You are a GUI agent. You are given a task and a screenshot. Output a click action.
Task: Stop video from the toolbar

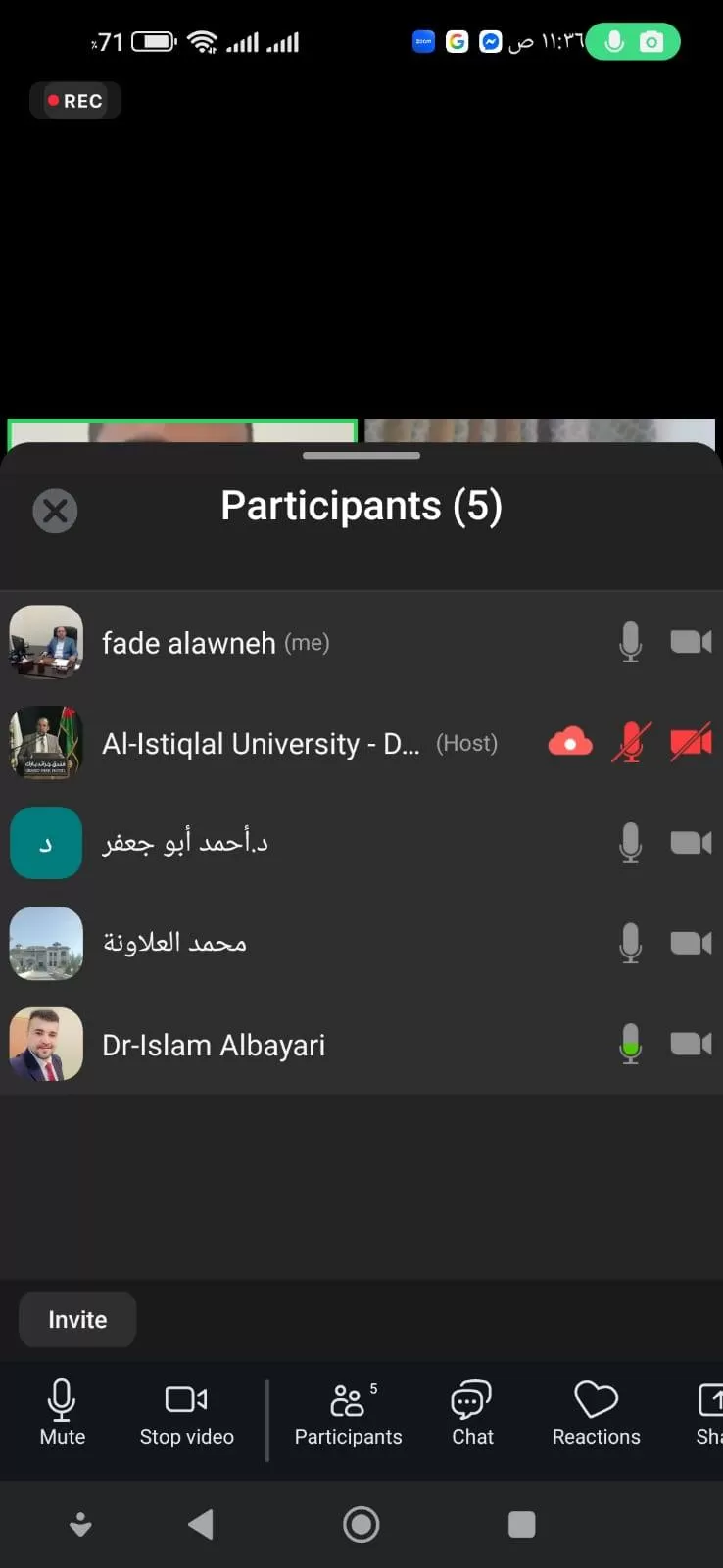(186, 1412)
